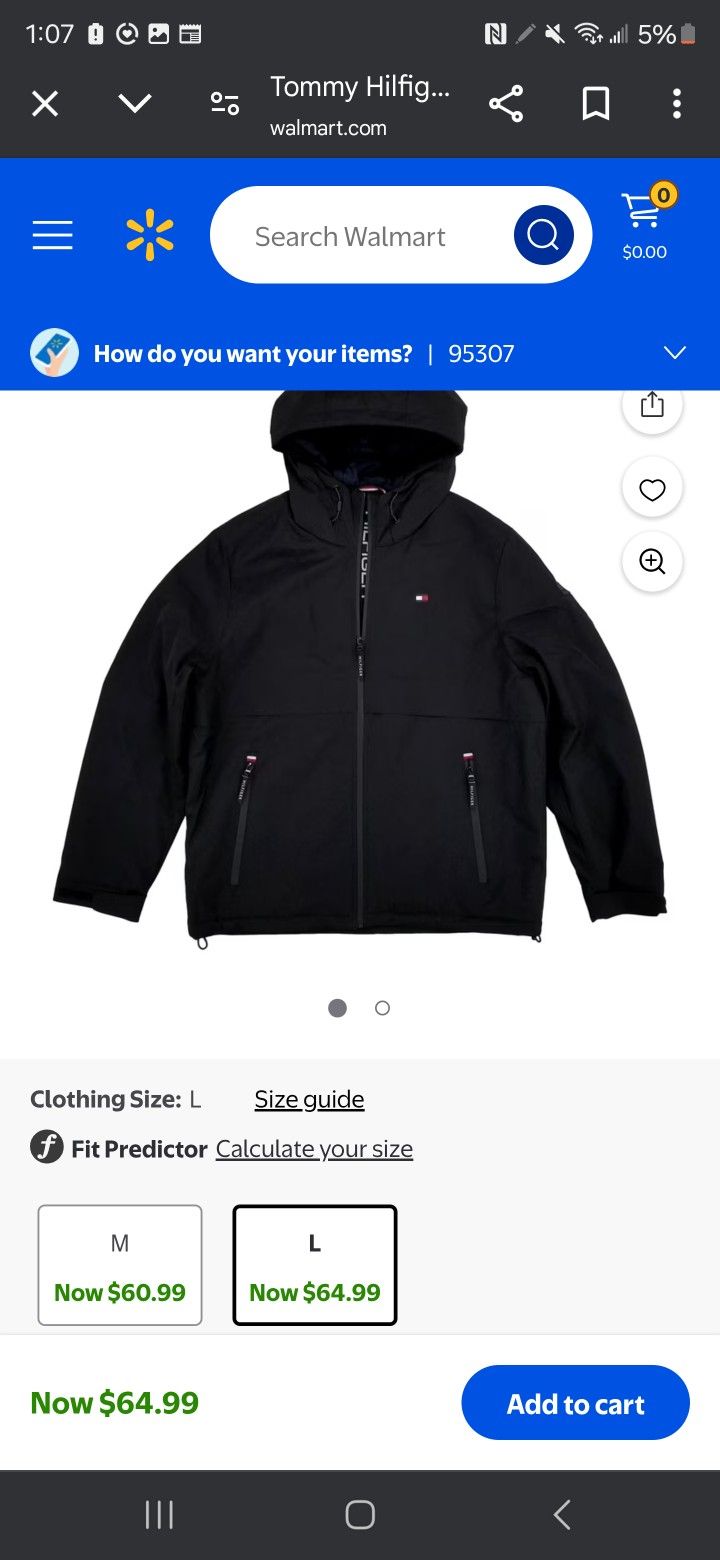Tap the Add to cart button
Screen dimensions: 720x1560
click(x=575, y=1403)
